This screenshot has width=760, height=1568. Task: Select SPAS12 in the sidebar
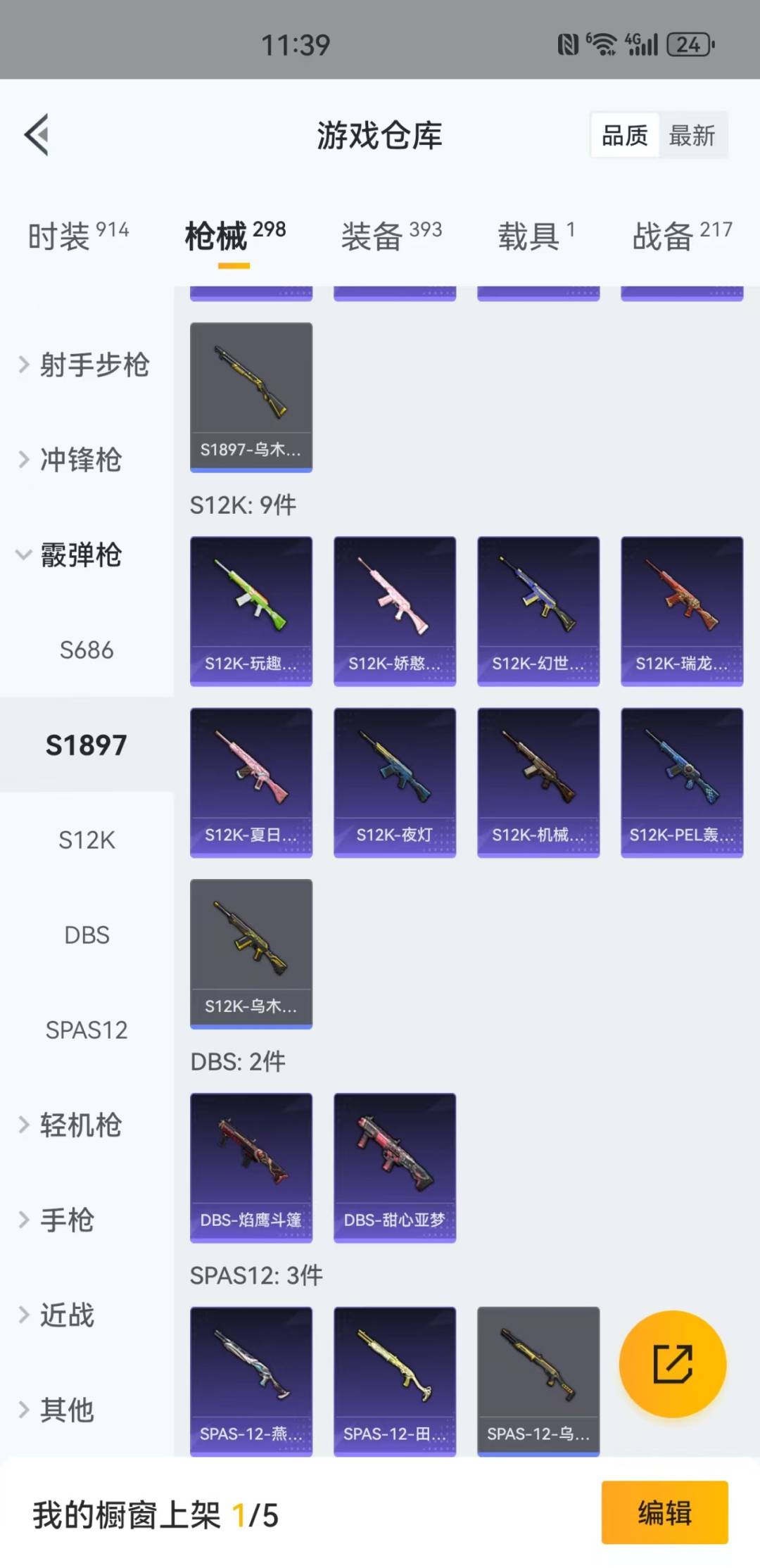pos(87,1030)
